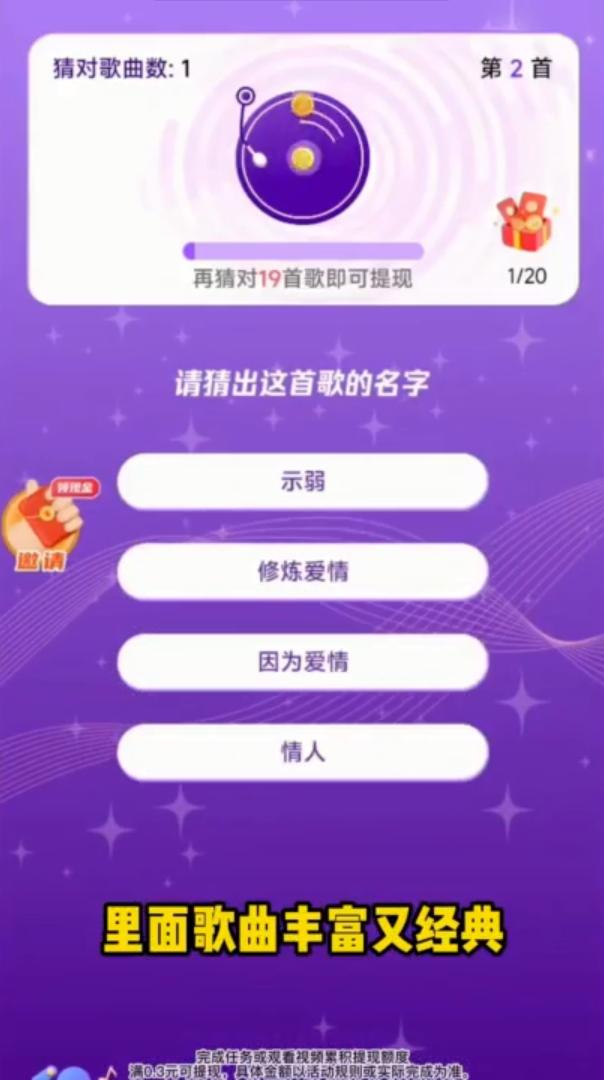The width and height of the screenshot is (604, 1080).
Task: Open the 邀请 red envelope invite
Action: coord(42,525)
